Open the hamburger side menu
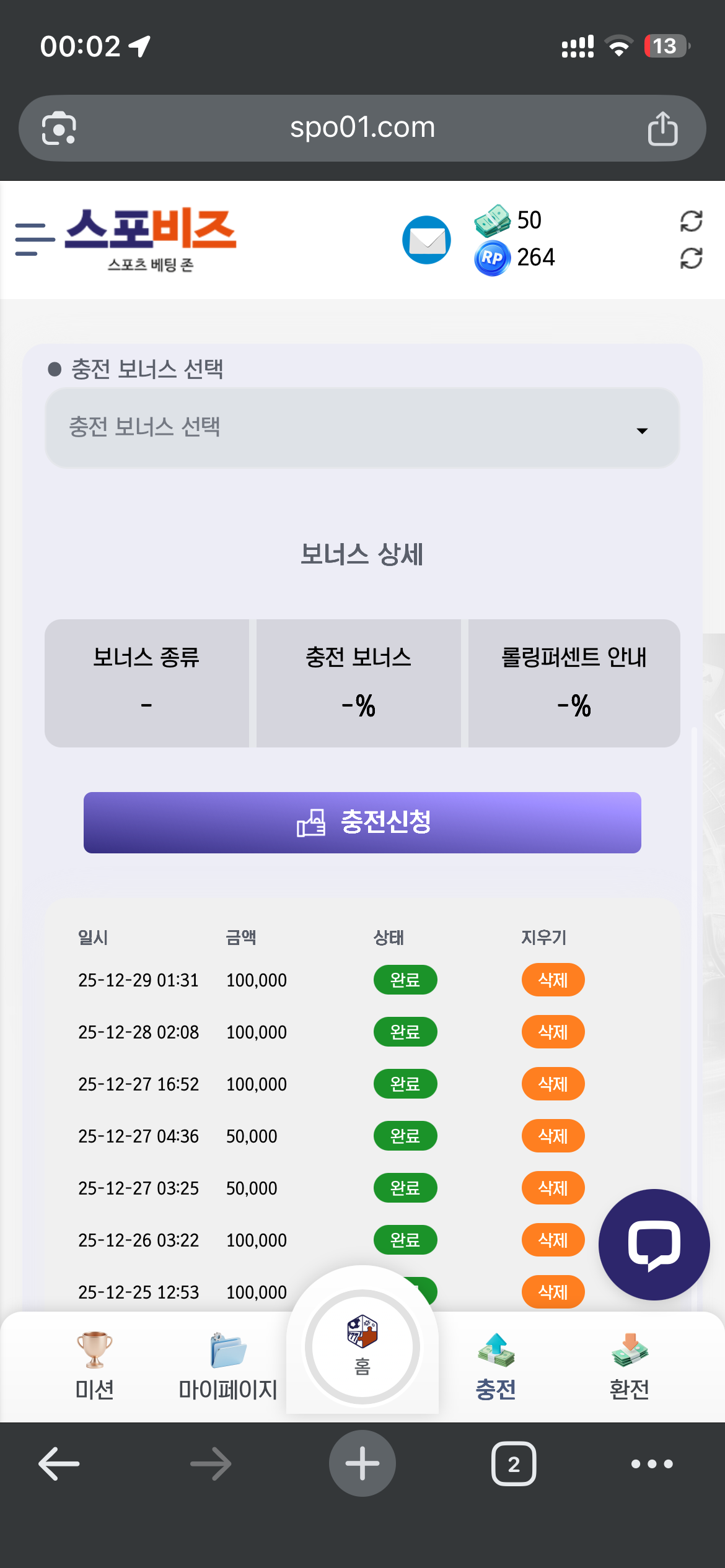The height and width of the screenshot is (1568, 725). pos(35,240)
